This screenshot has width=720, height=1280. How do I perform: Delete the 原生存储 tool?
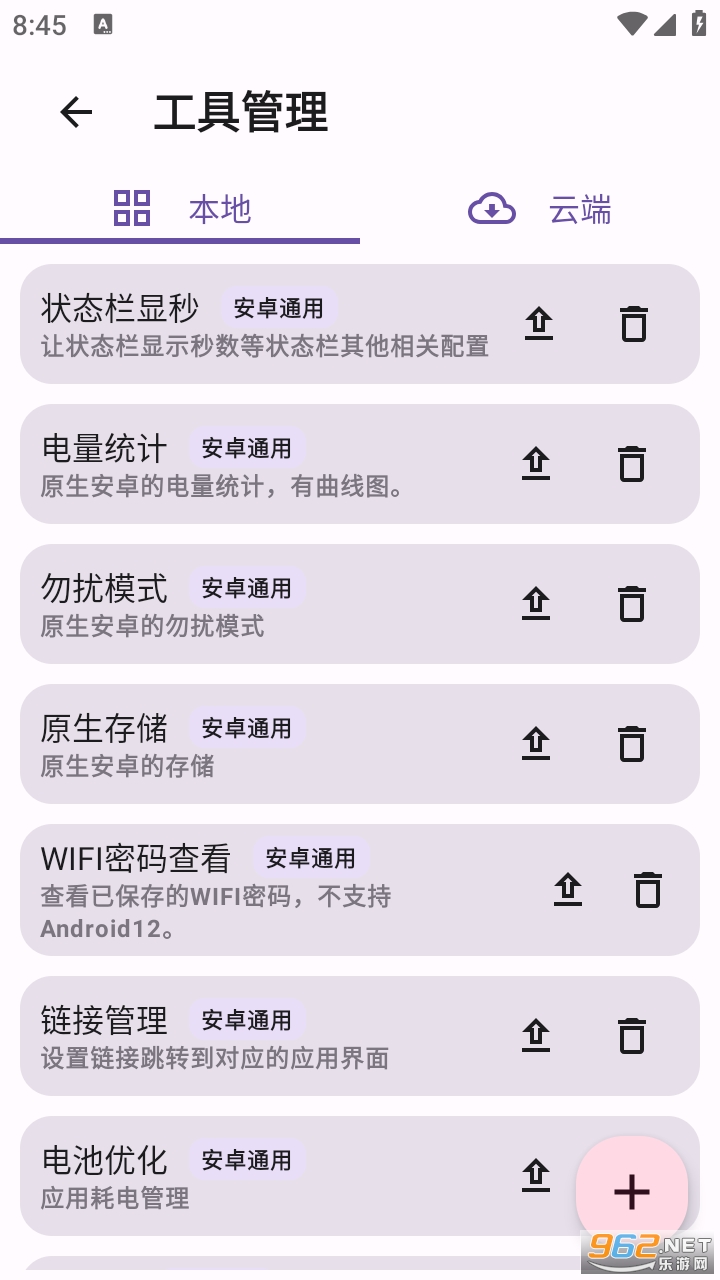(x=631, y=744)
